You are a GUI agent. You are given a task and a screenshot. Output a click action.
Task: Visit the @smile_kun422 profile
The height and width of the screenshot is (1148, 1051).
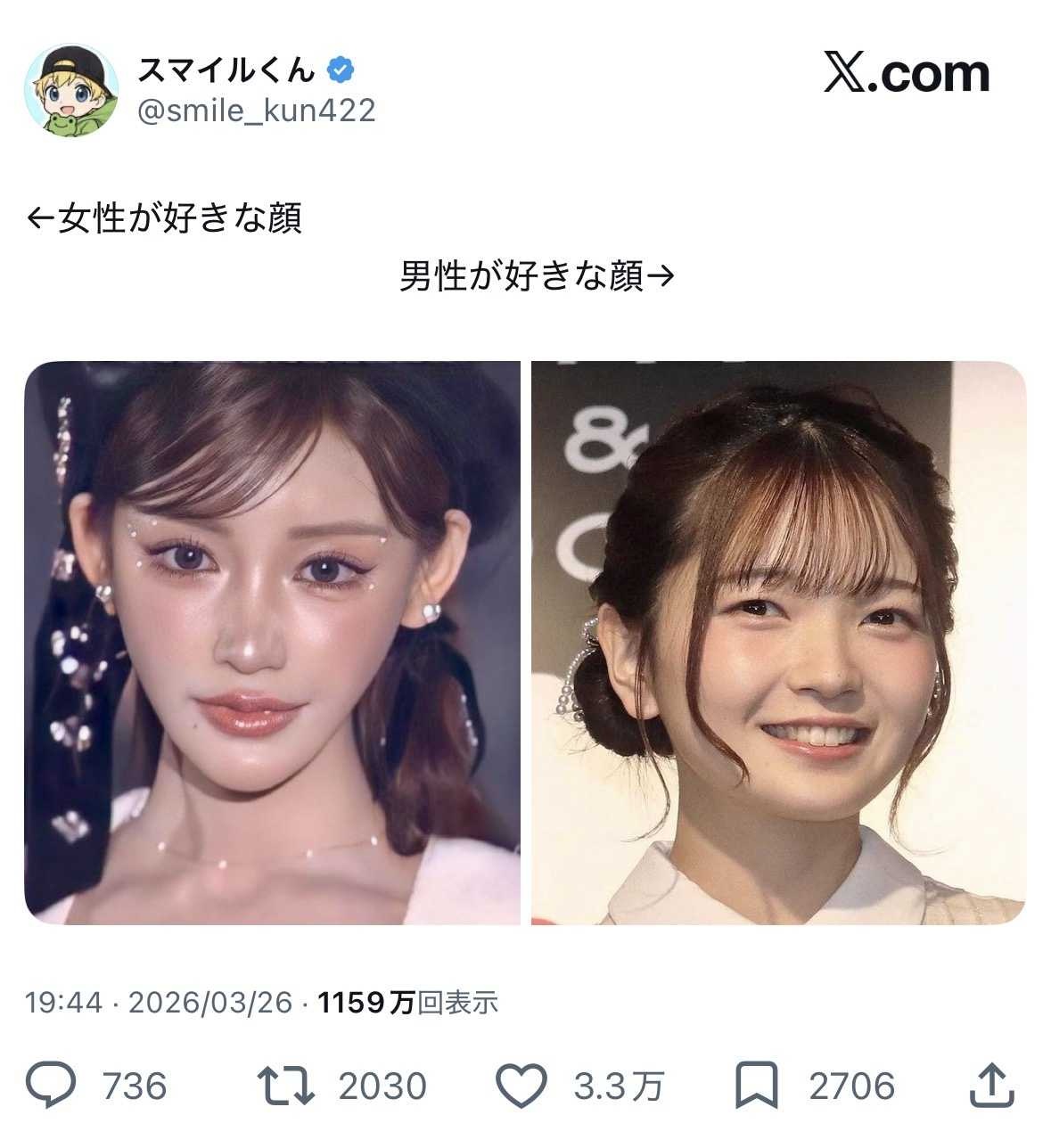point(257,110)
